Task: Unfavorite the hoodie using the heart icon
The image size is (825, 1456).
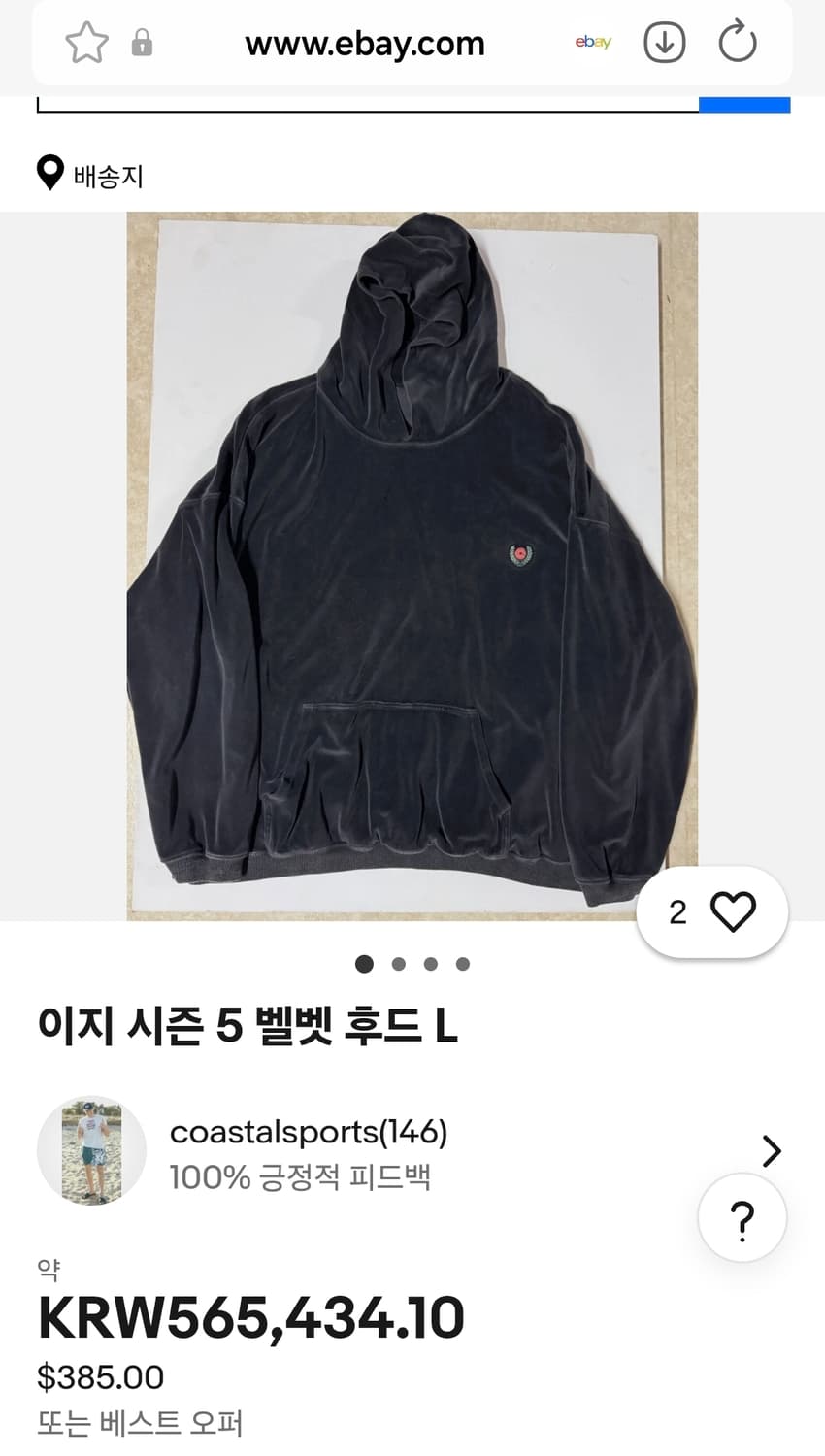Action: tap(733, 910)
